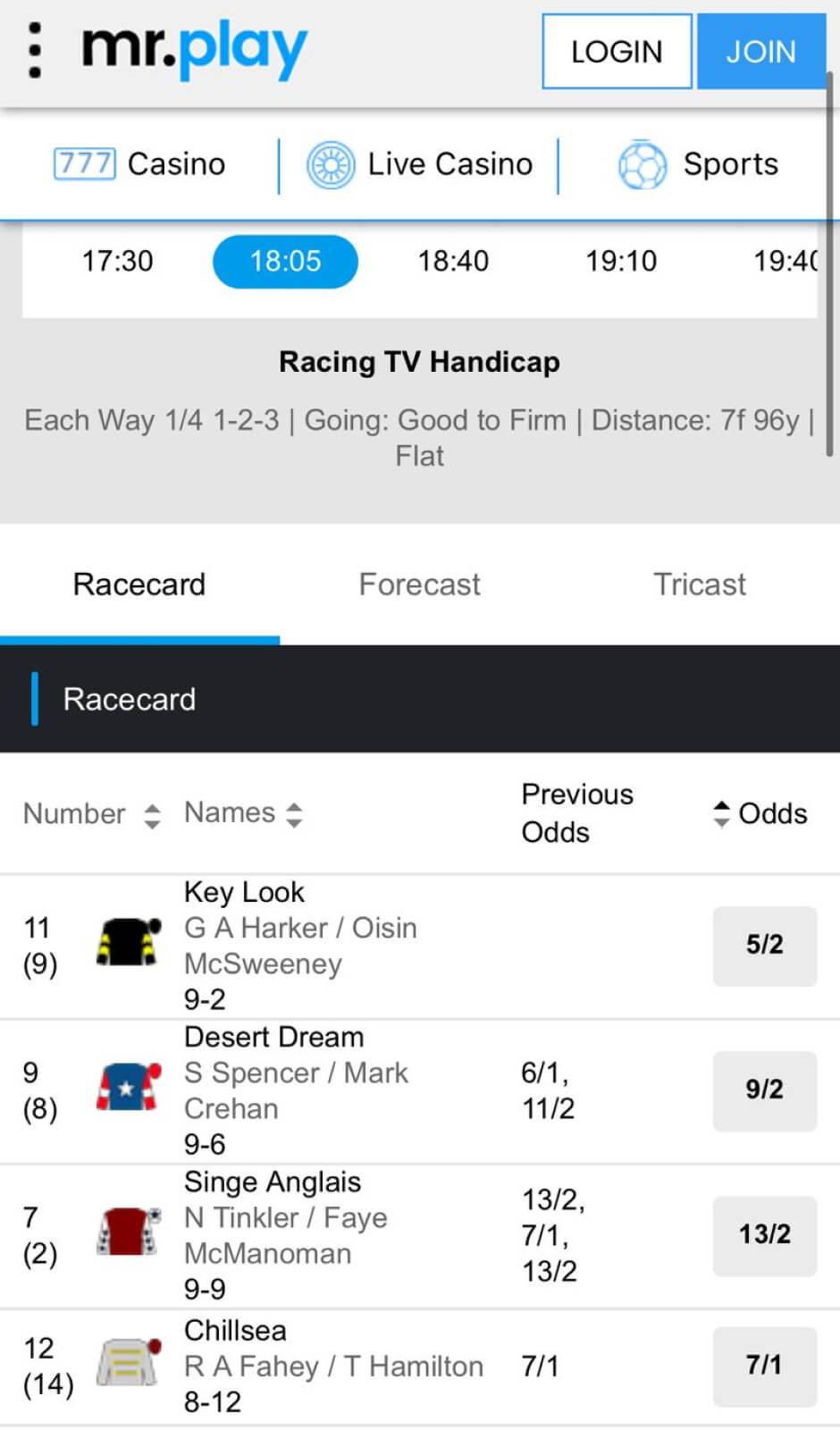Sort the racecard by Names
Viewport: 840px width, 1430px height.
point(243,813)
